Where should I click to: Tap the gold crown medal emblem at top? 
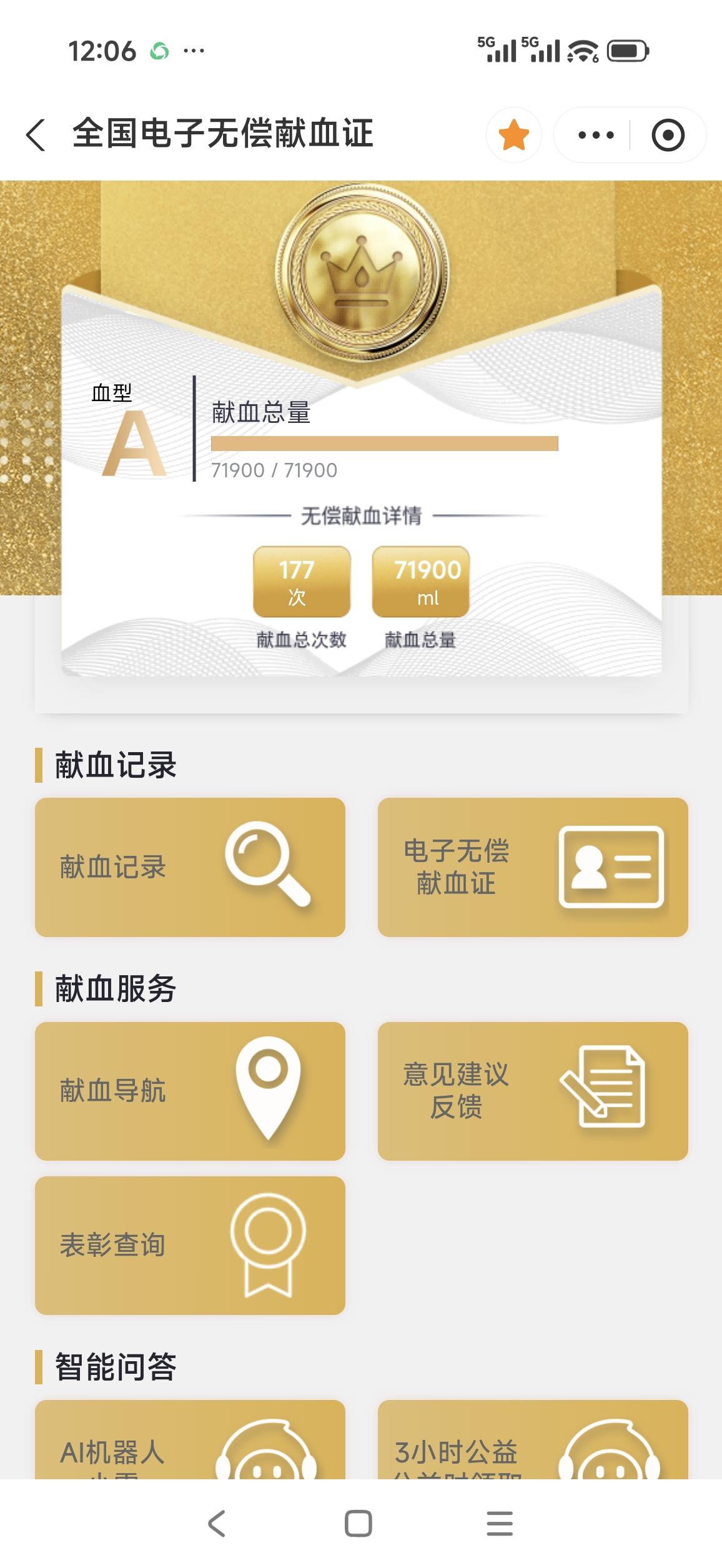pos(361,272)
